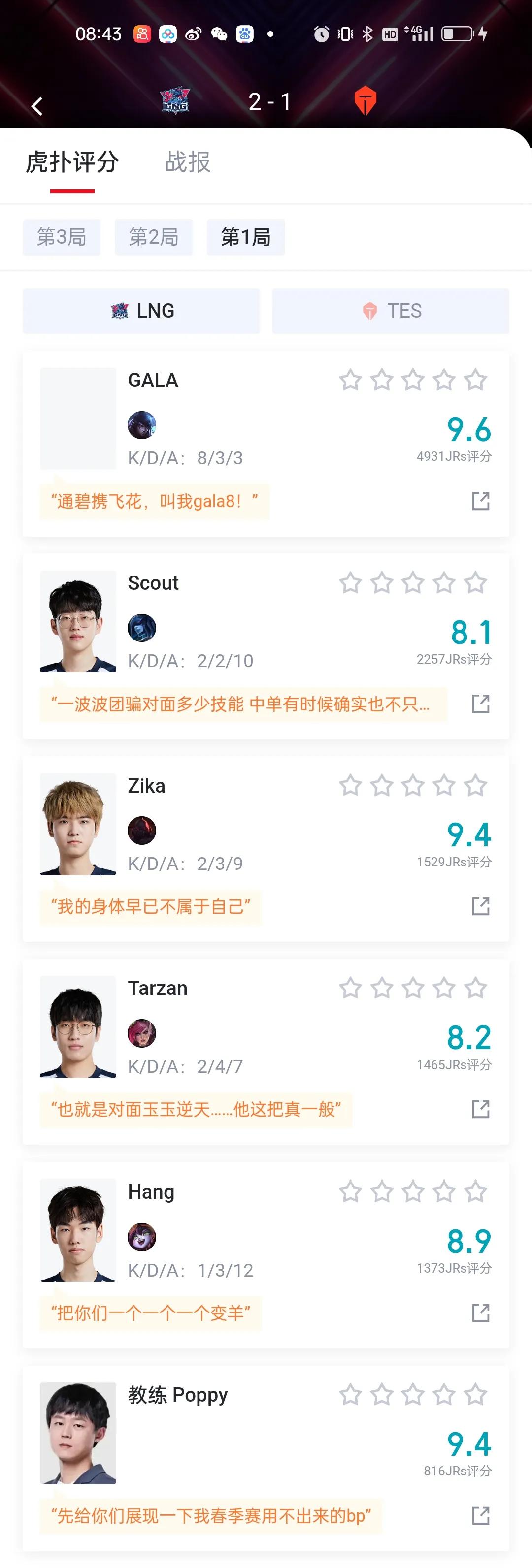Open Scout's truncated top comment
This screenshot has width=532, height=1568.
click(x=242, y=704)
